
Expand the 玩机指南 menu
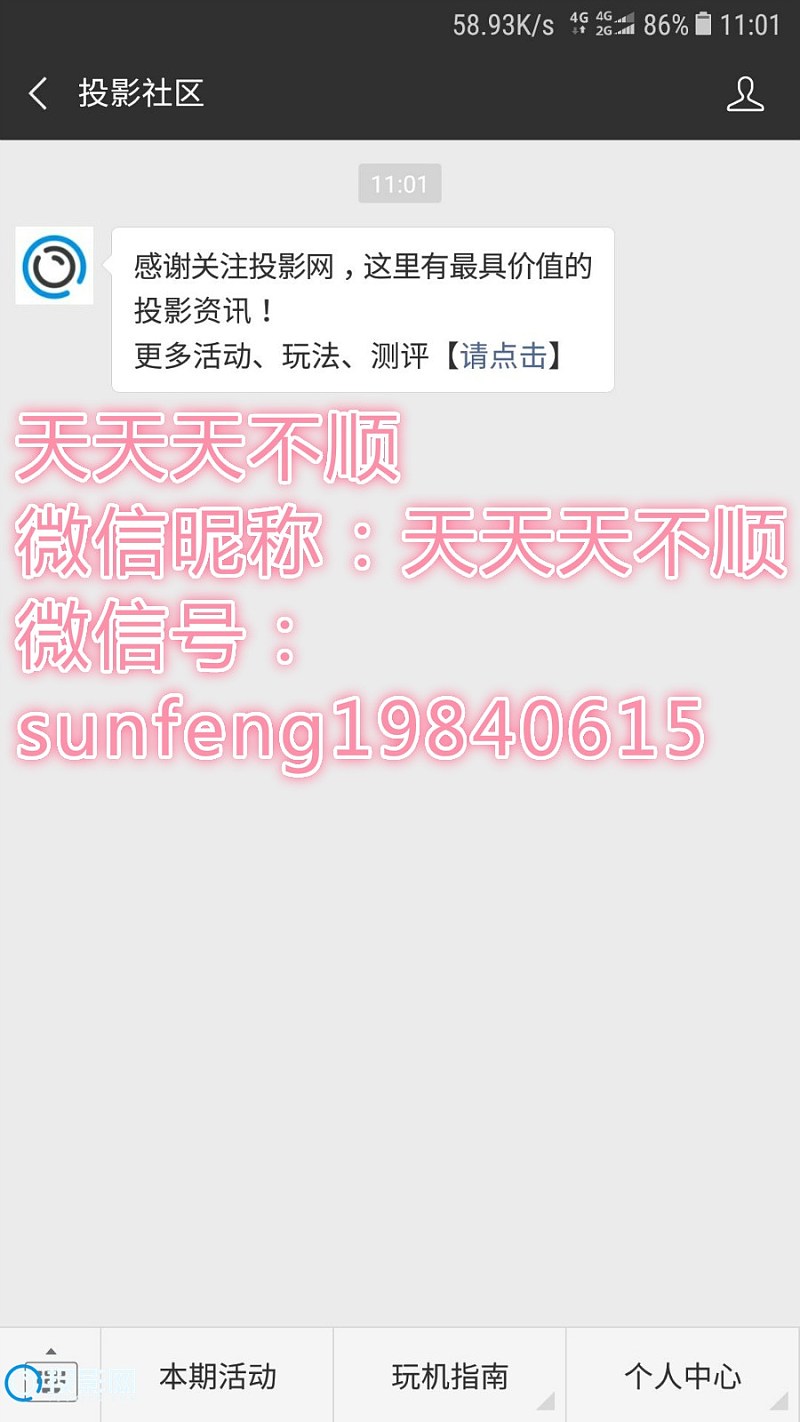(450, 1376)
